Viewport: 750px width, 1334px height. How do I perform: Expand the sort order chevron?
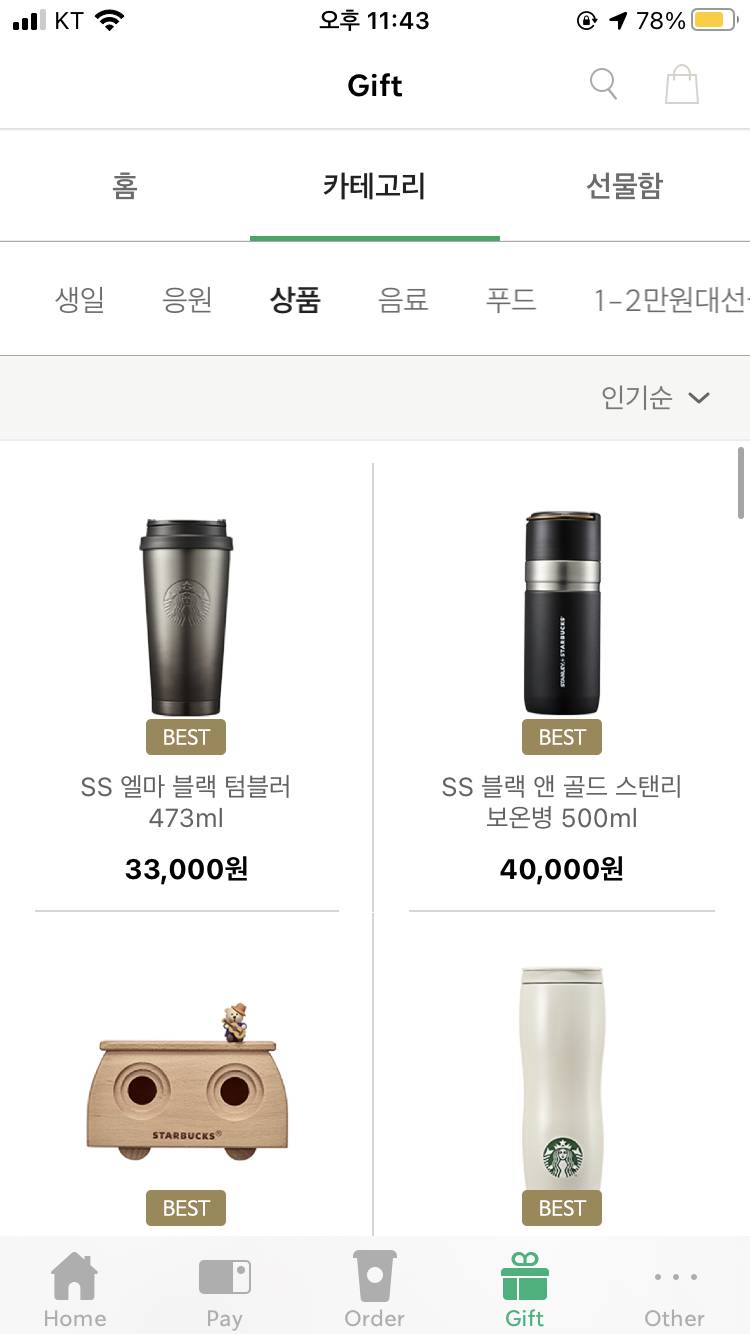pos(699,397)
